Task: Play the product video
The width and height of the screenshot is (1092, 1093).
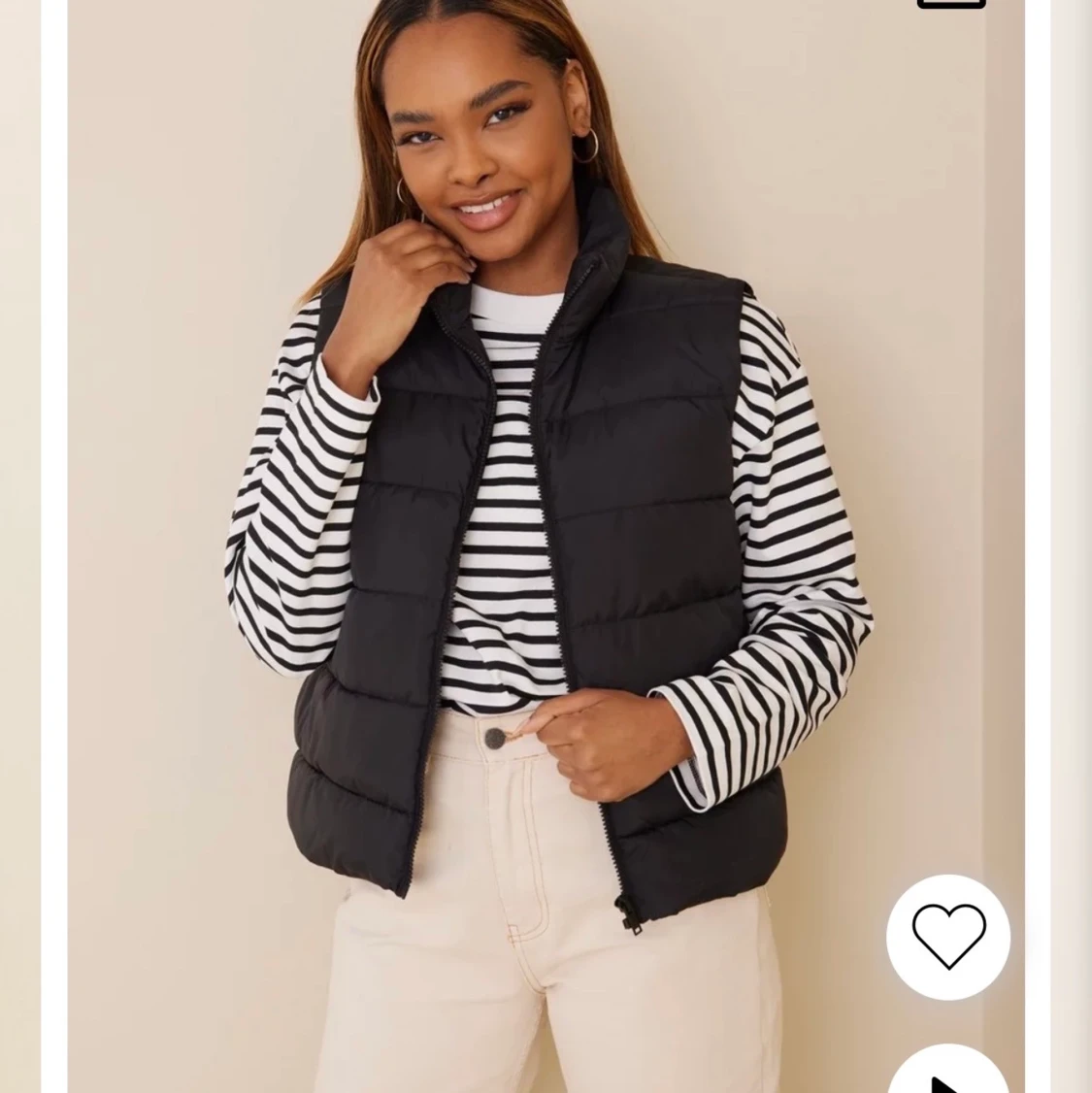Action: tap(947, 1072)
